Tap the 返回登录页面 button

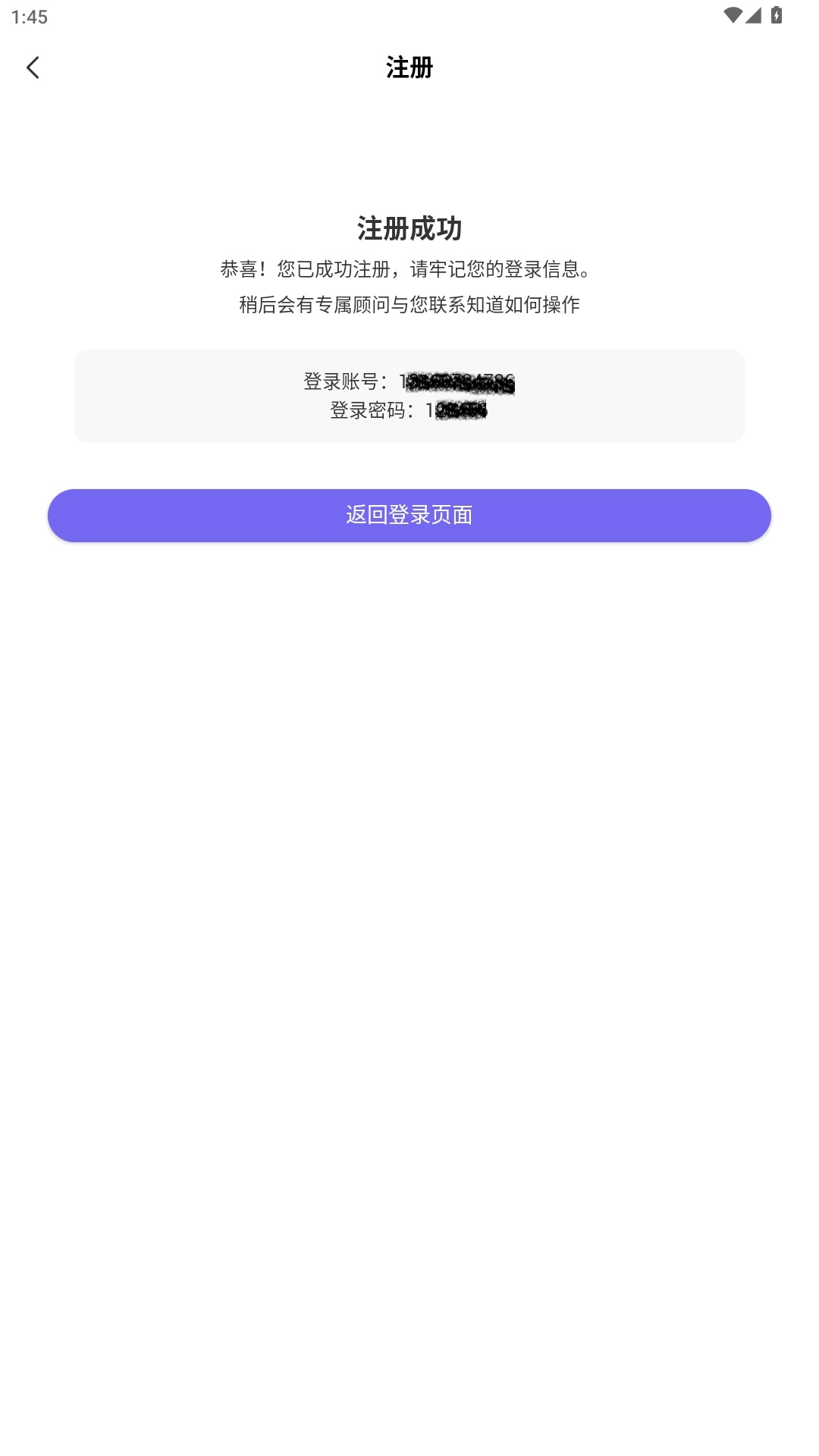click(409, 516)
